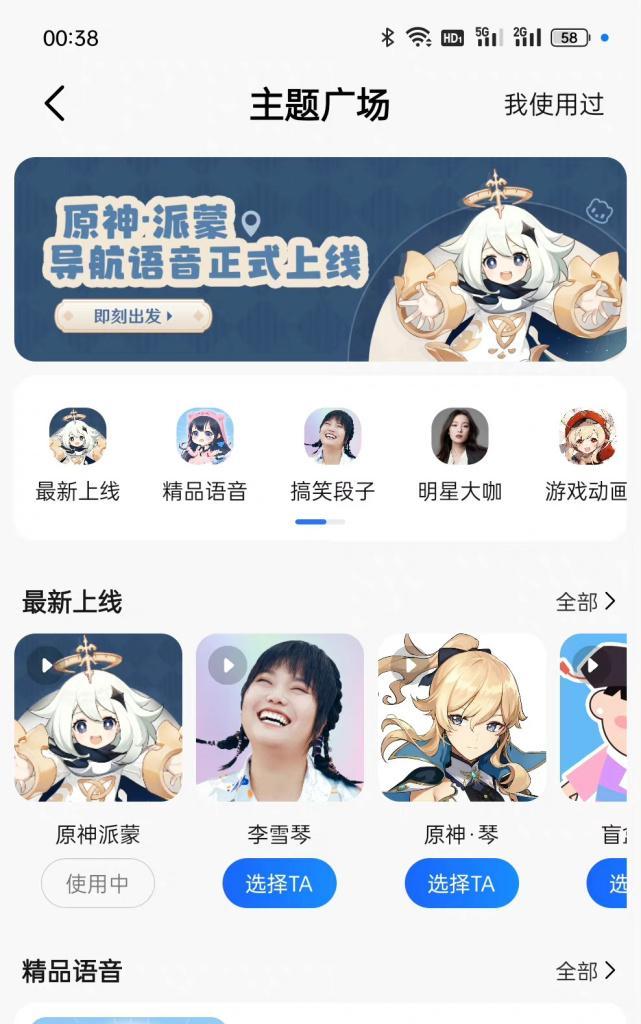Open the 原神·派蒙 navigation voice banner
Viewport: 641px width, 1024px height.
coord(320,259)
